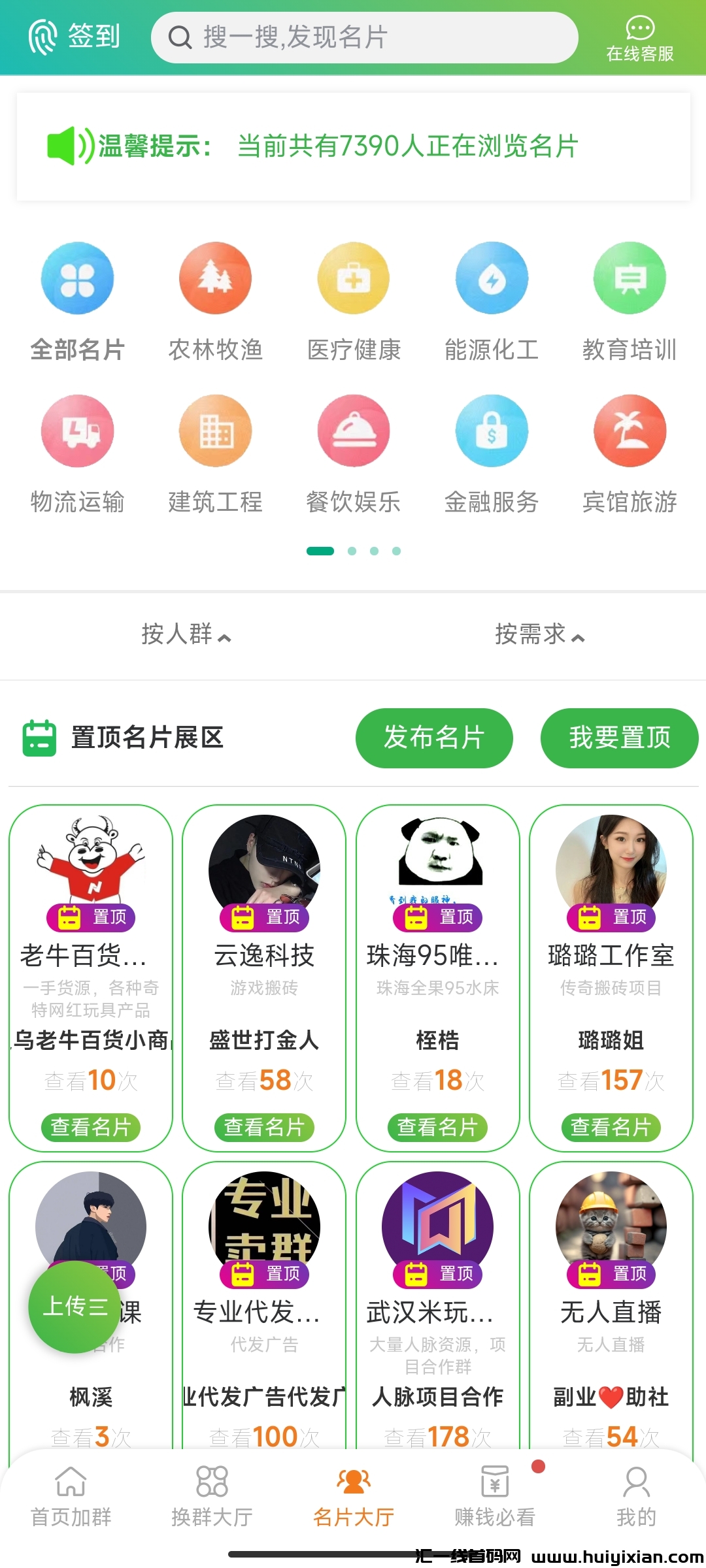The width and height of the screenshot is (706, 1568).
Task: View 云逸科技's card via 查看名片
Action: [x=264, y=1127]
